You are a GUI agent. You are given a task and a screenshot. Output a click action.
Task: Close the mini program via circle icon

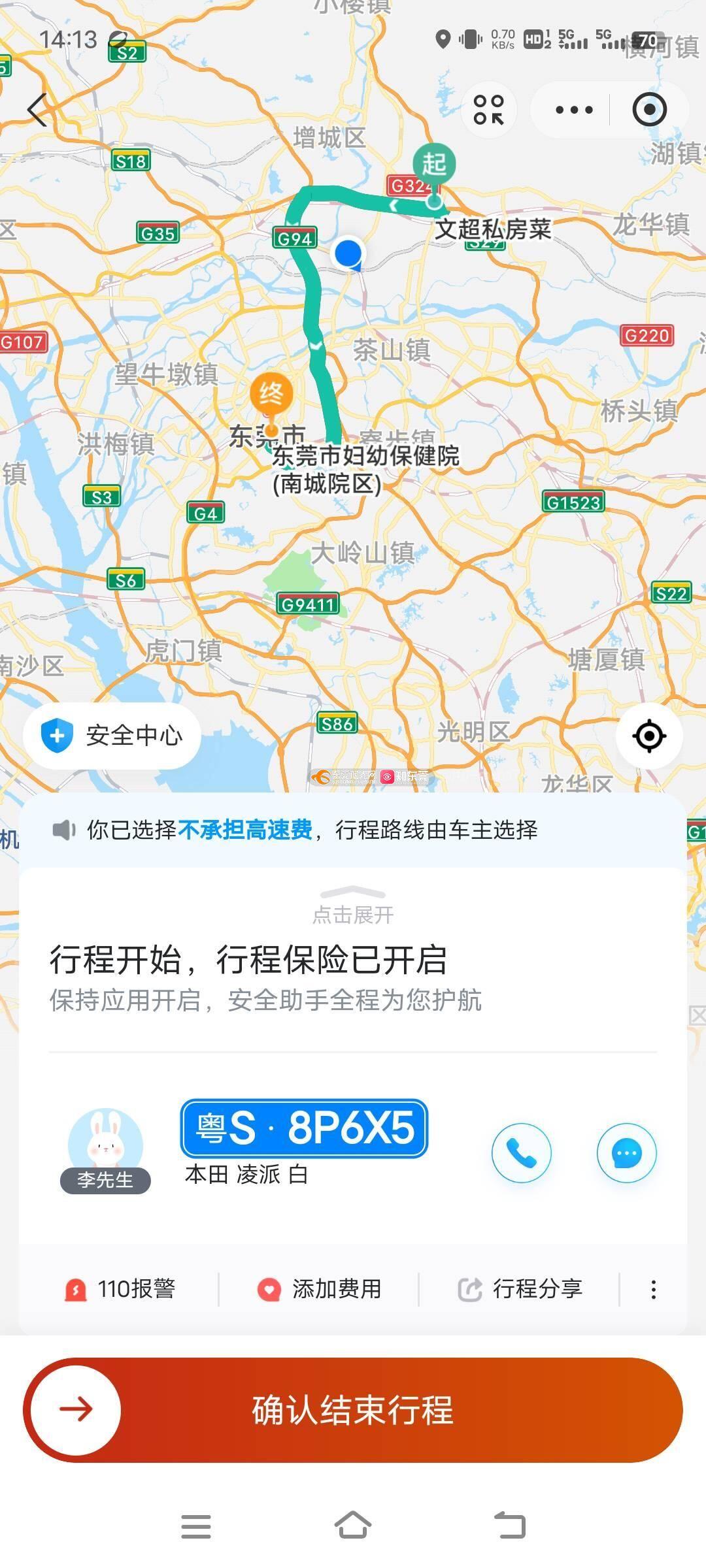point(649,110)
